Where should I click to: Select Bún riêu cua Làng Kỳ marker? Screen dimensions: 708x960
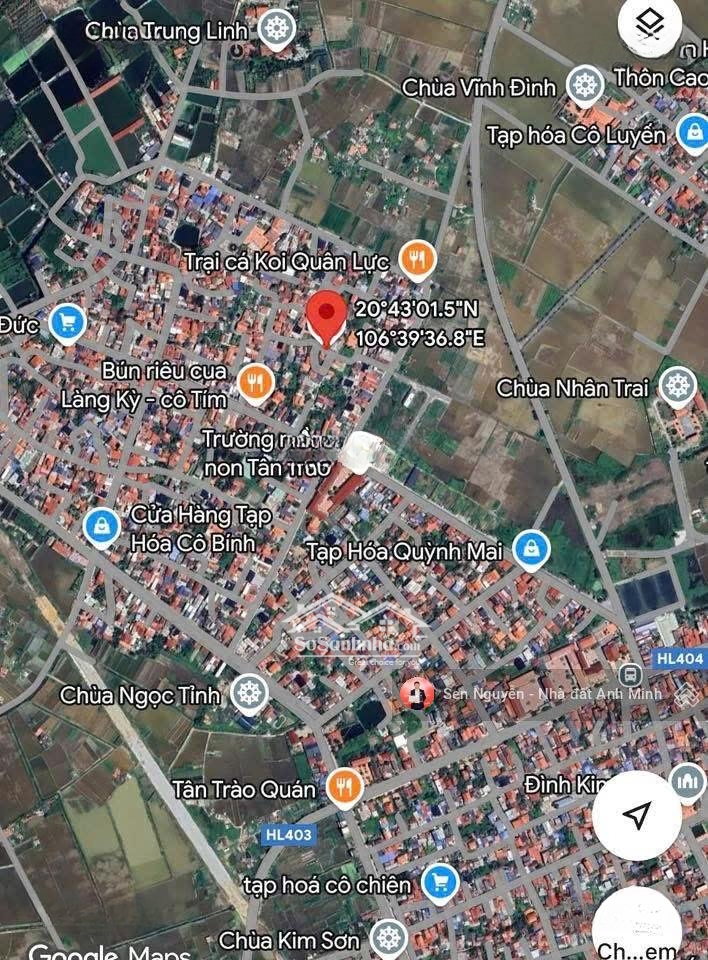point(258,383)
